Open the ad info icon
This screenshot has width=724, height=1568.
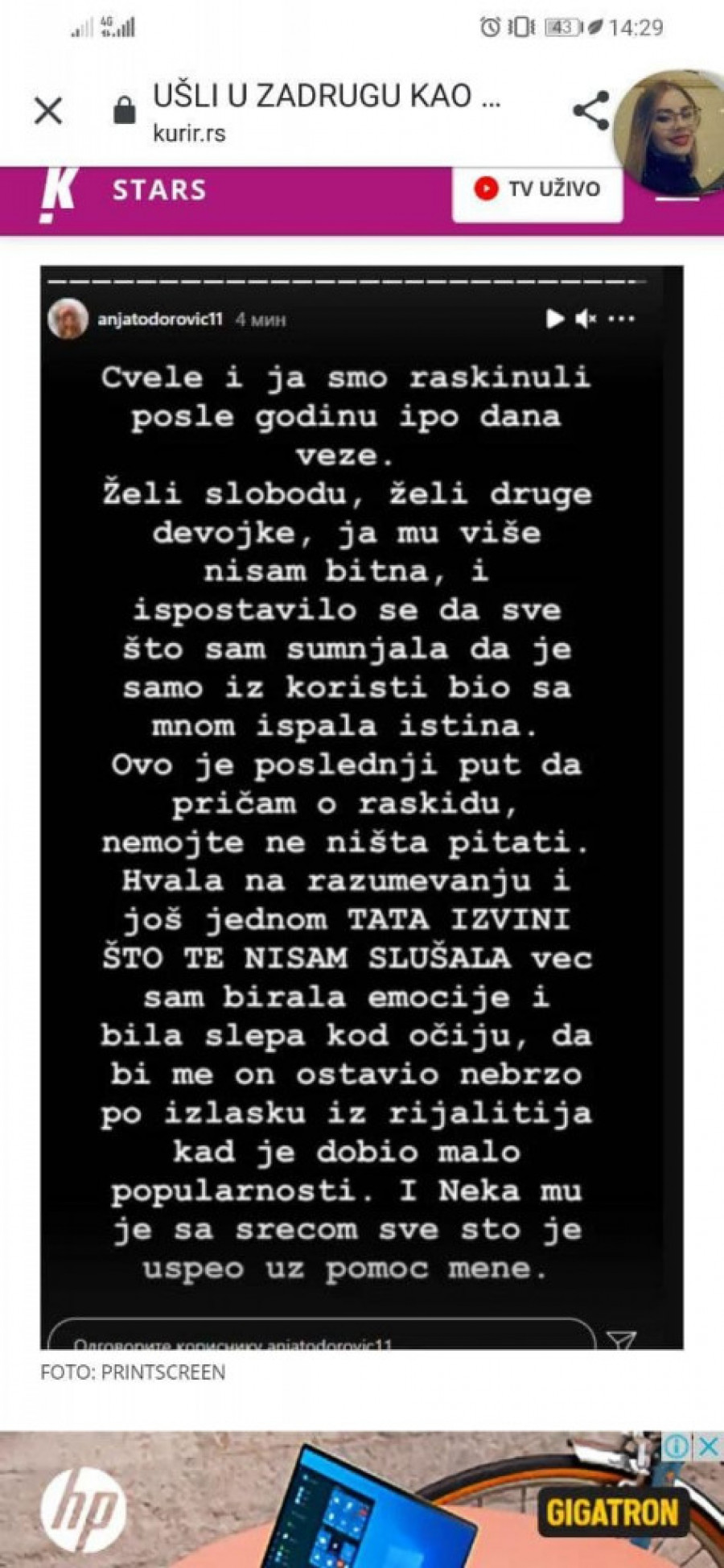tap(677, 1446)
